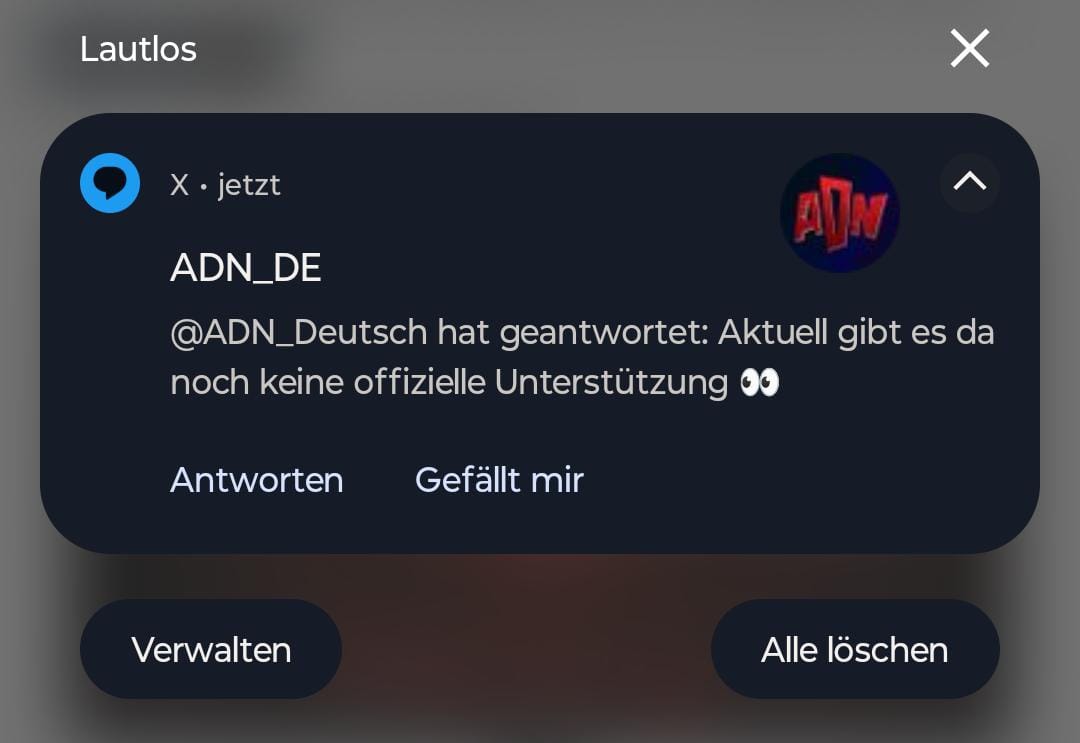Collapse the X notification with the chevron

[969, 182]
